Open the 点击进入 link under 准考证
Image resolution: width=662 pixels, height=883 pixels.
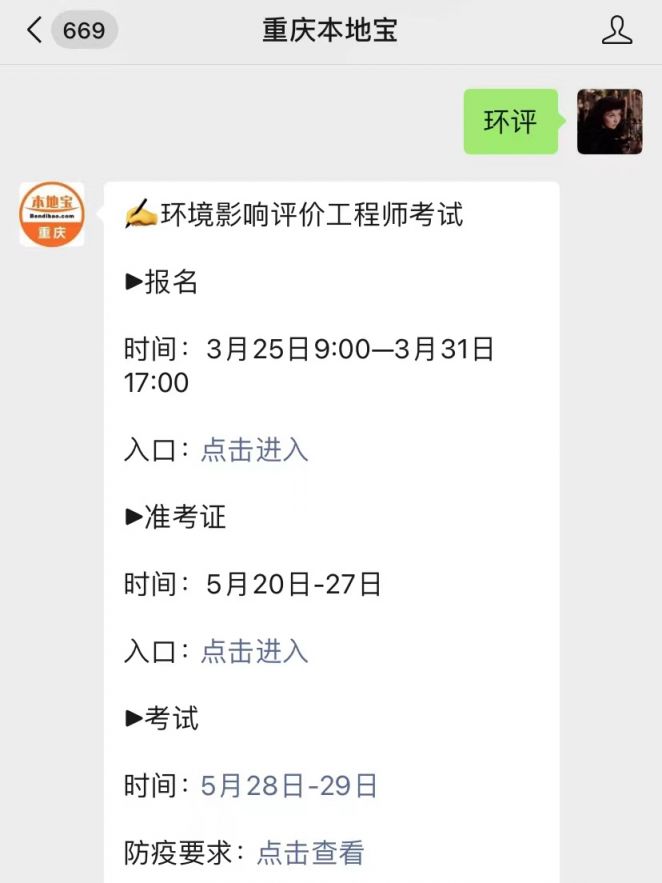(x=254, y=652)
